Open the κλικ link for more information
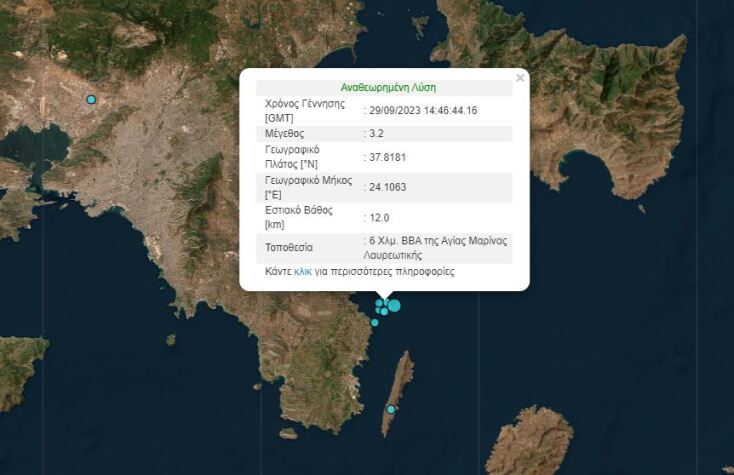This screenshot has width=734, height=475. [302, 271]
